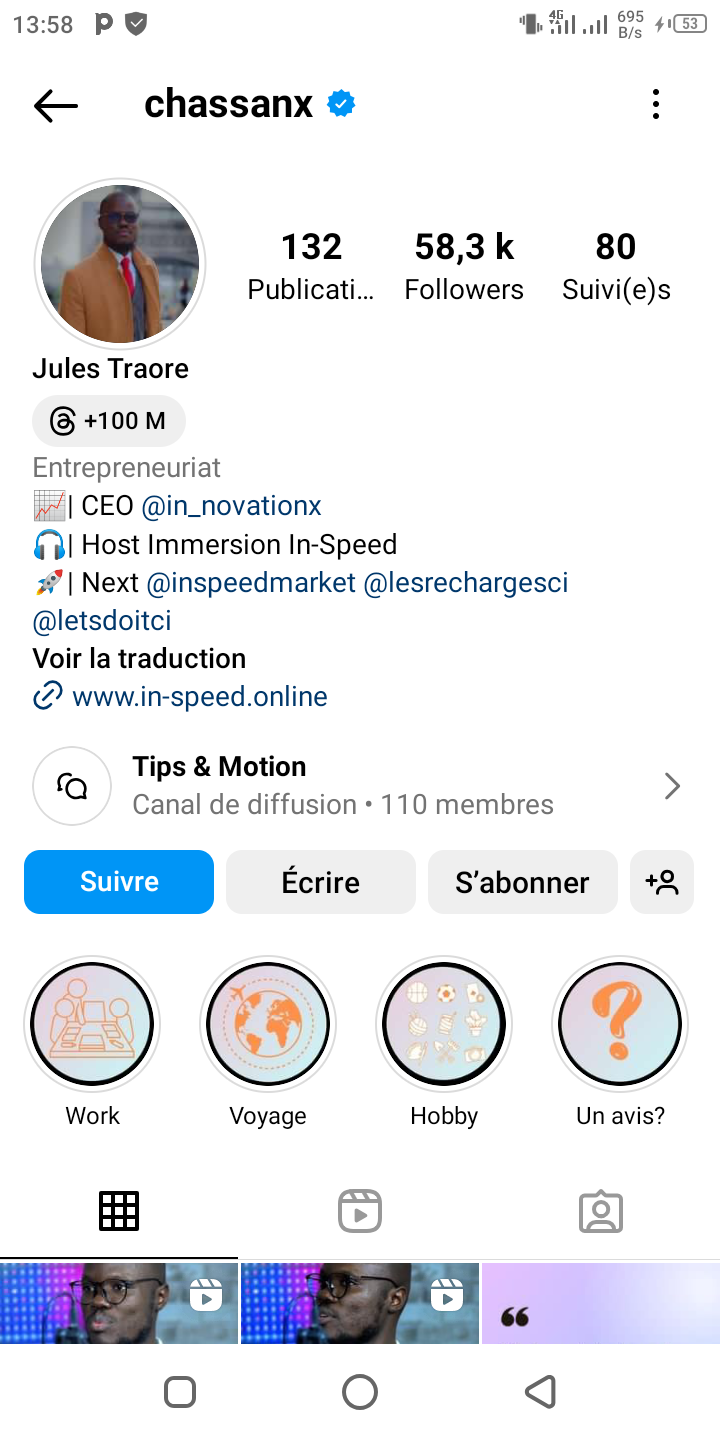View the Hobby story highlight
The height and width of the screenshot is (1440, 720).
[x=444, y=1024]
